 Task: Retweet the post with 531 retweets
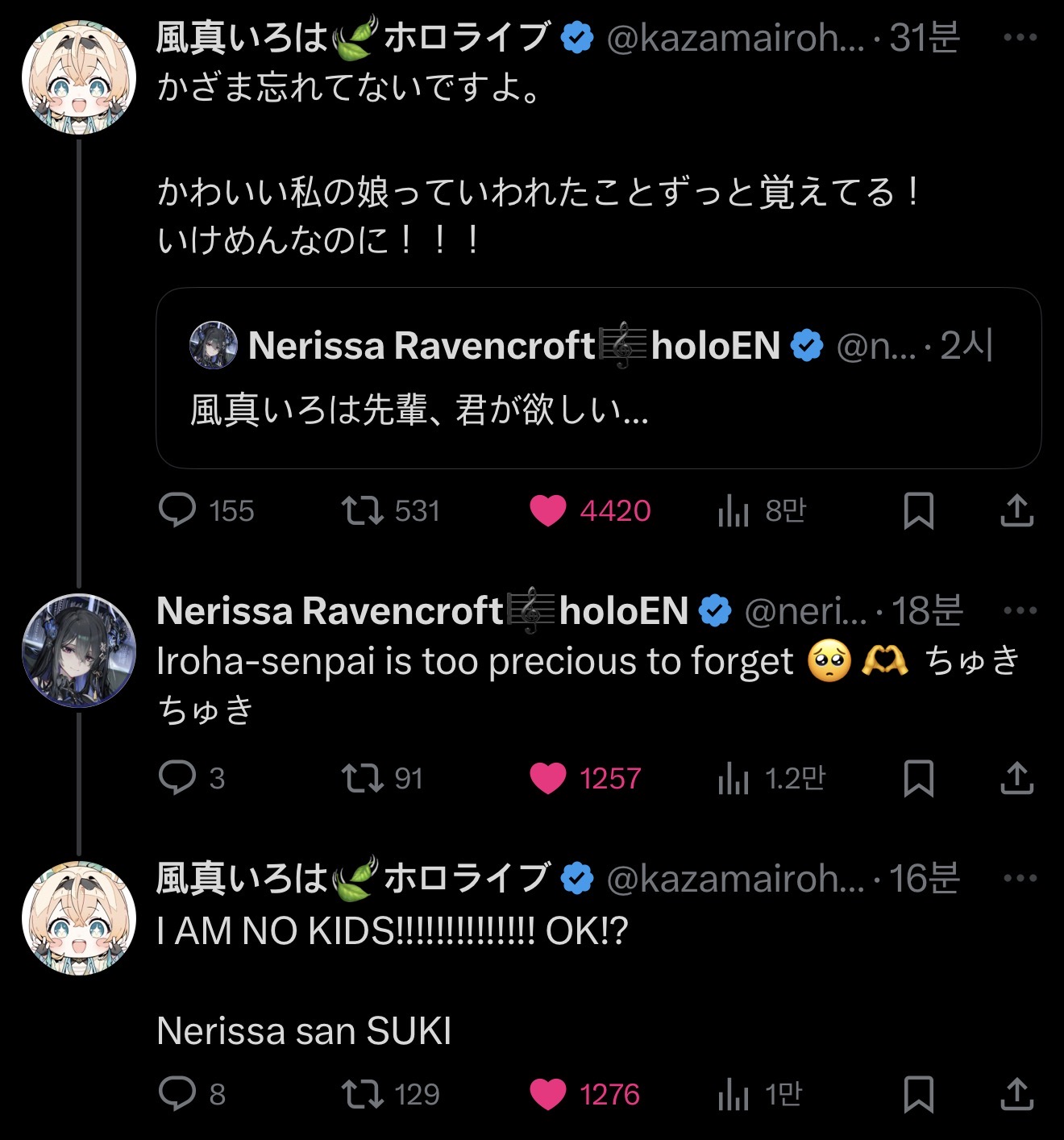(x=363, y=510)
